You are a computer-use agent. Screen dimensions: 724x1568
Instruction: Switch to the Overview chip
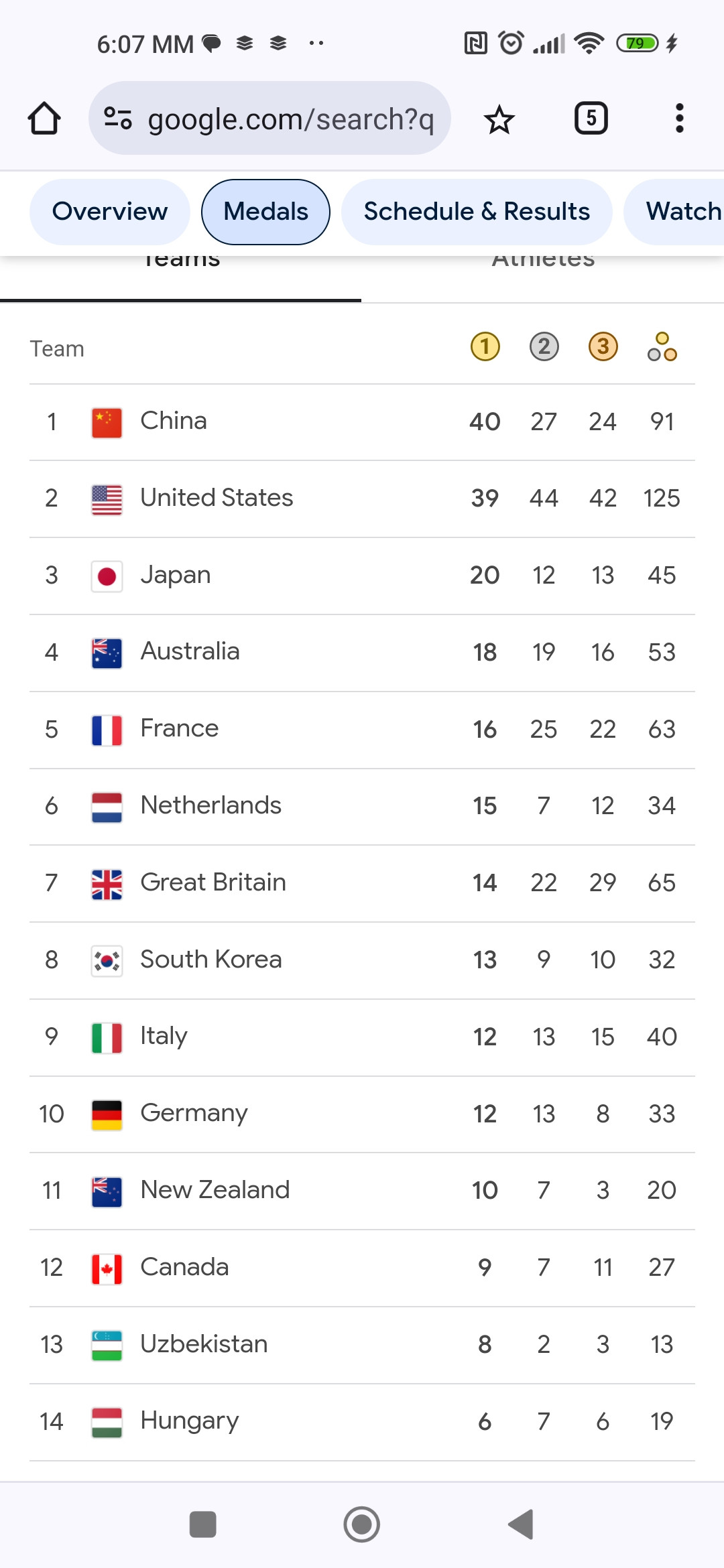110,212
